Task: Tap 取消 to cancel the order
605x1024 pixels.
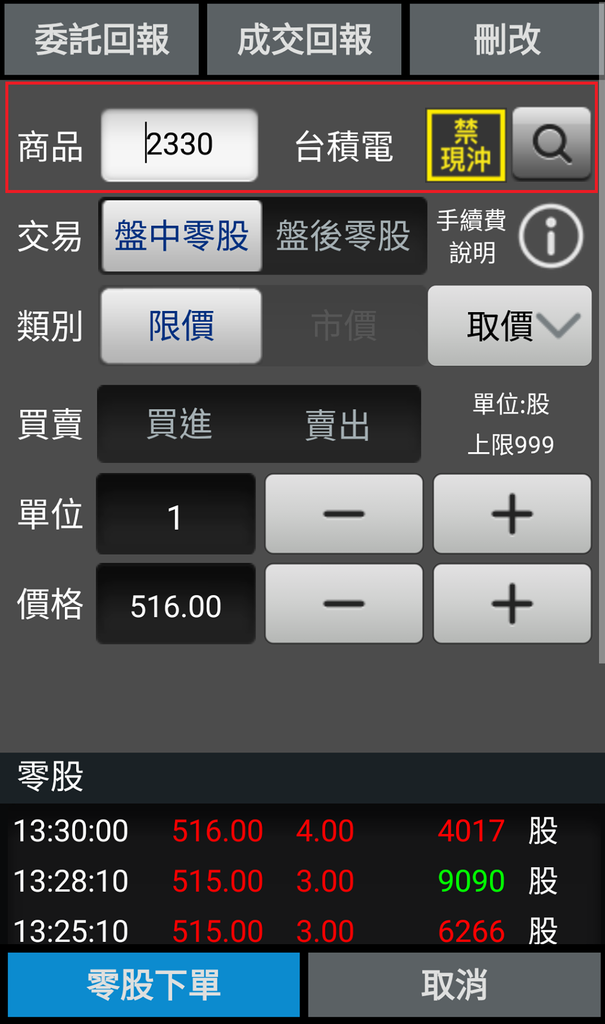Action: 454,985
